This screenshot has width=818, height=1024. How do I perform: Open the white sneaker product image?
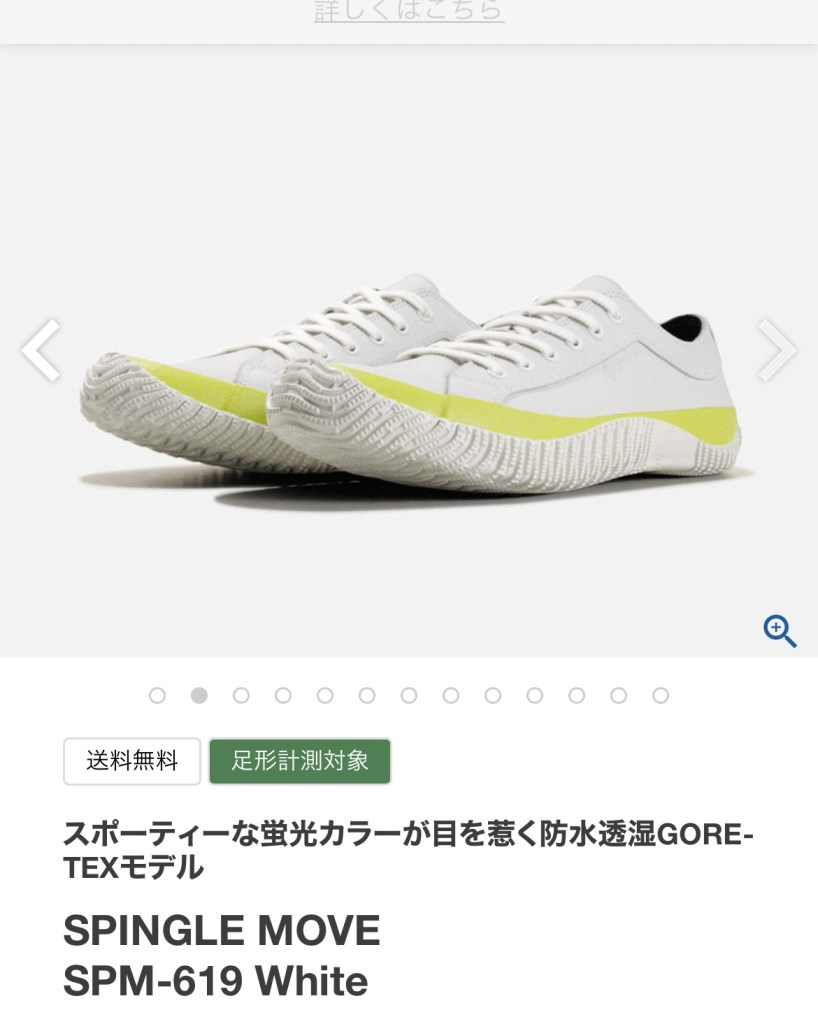[x=410, y=390]
